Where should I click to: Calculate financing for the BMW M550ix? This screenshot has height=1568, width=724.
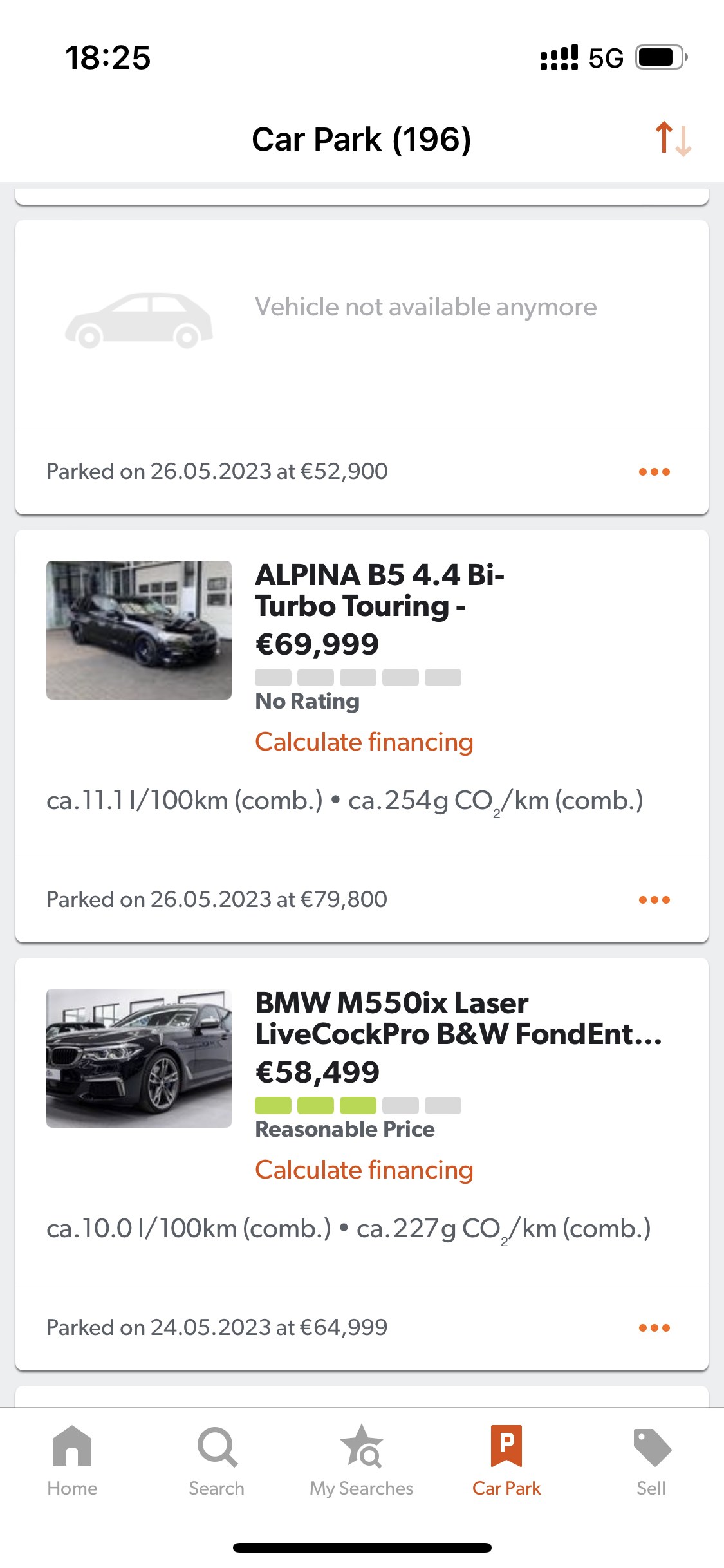[x=364, y=1170]
